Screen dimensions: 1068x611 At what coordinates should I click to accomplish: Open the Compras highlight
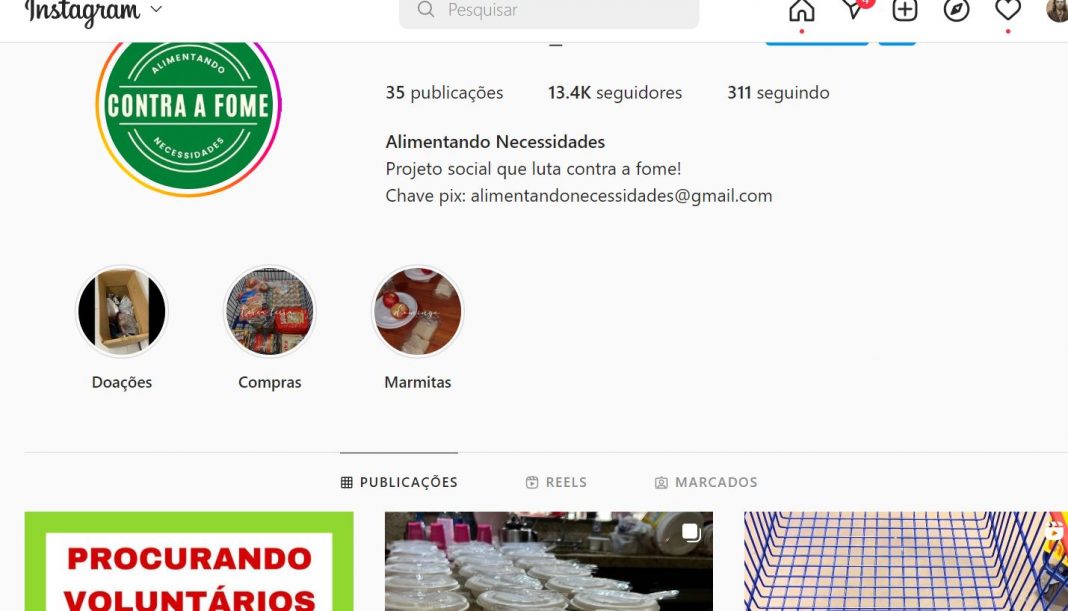pyautogui.click(x=269, y=312)
